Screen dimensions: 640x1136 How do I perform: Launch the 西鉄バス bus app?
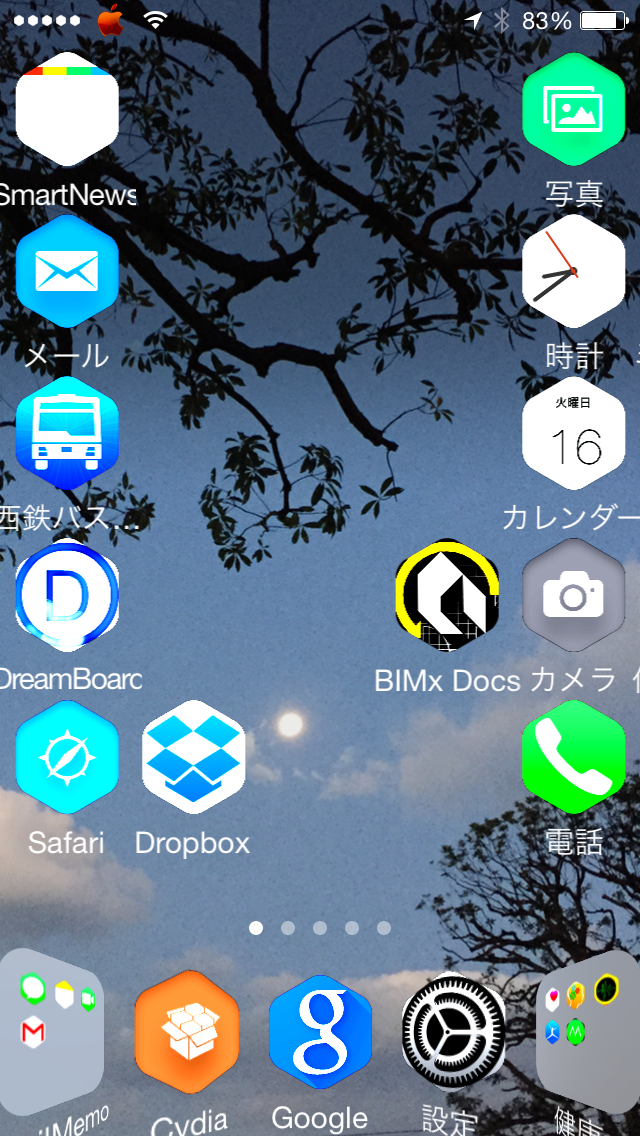pos(67,433)
